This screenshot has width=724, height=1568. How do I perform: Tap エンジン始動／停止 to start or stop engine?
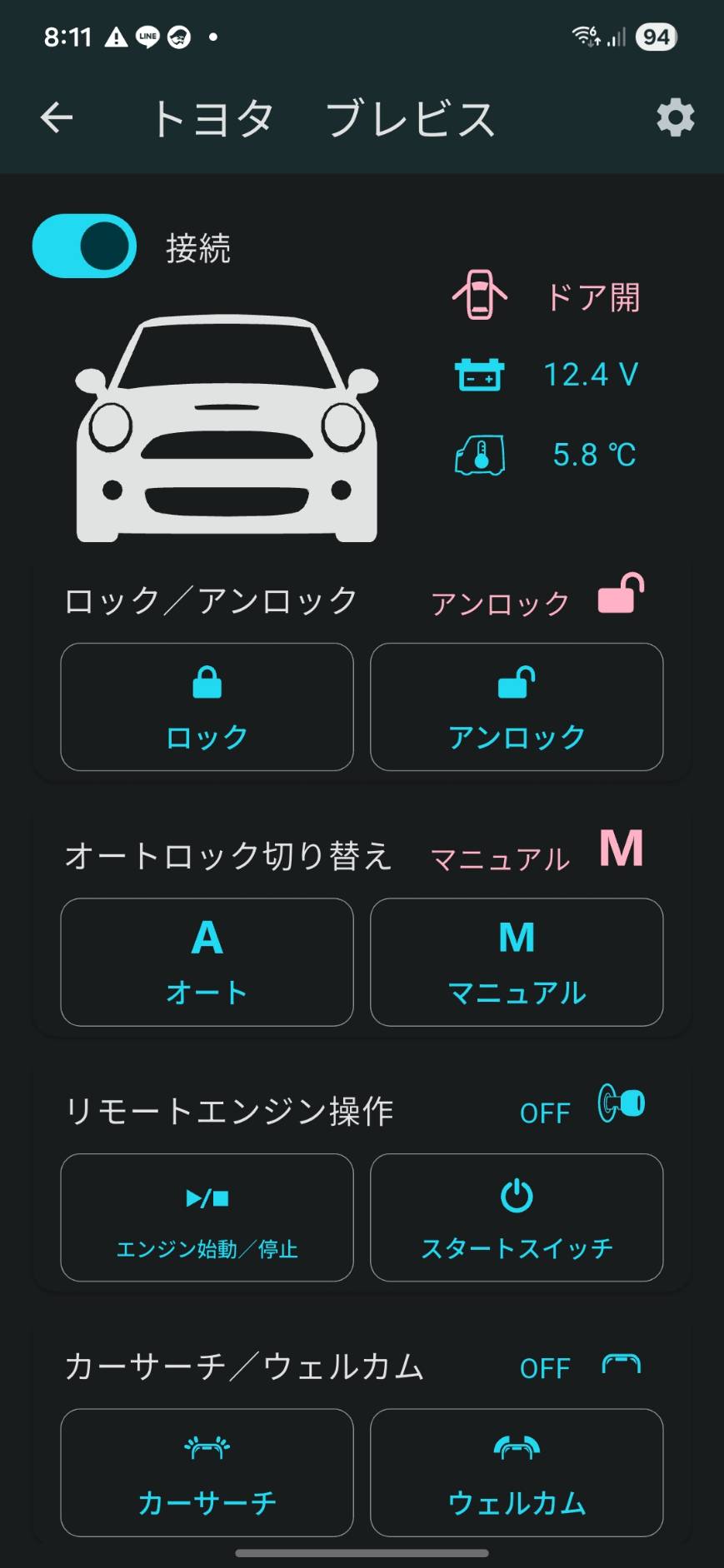207,1217
